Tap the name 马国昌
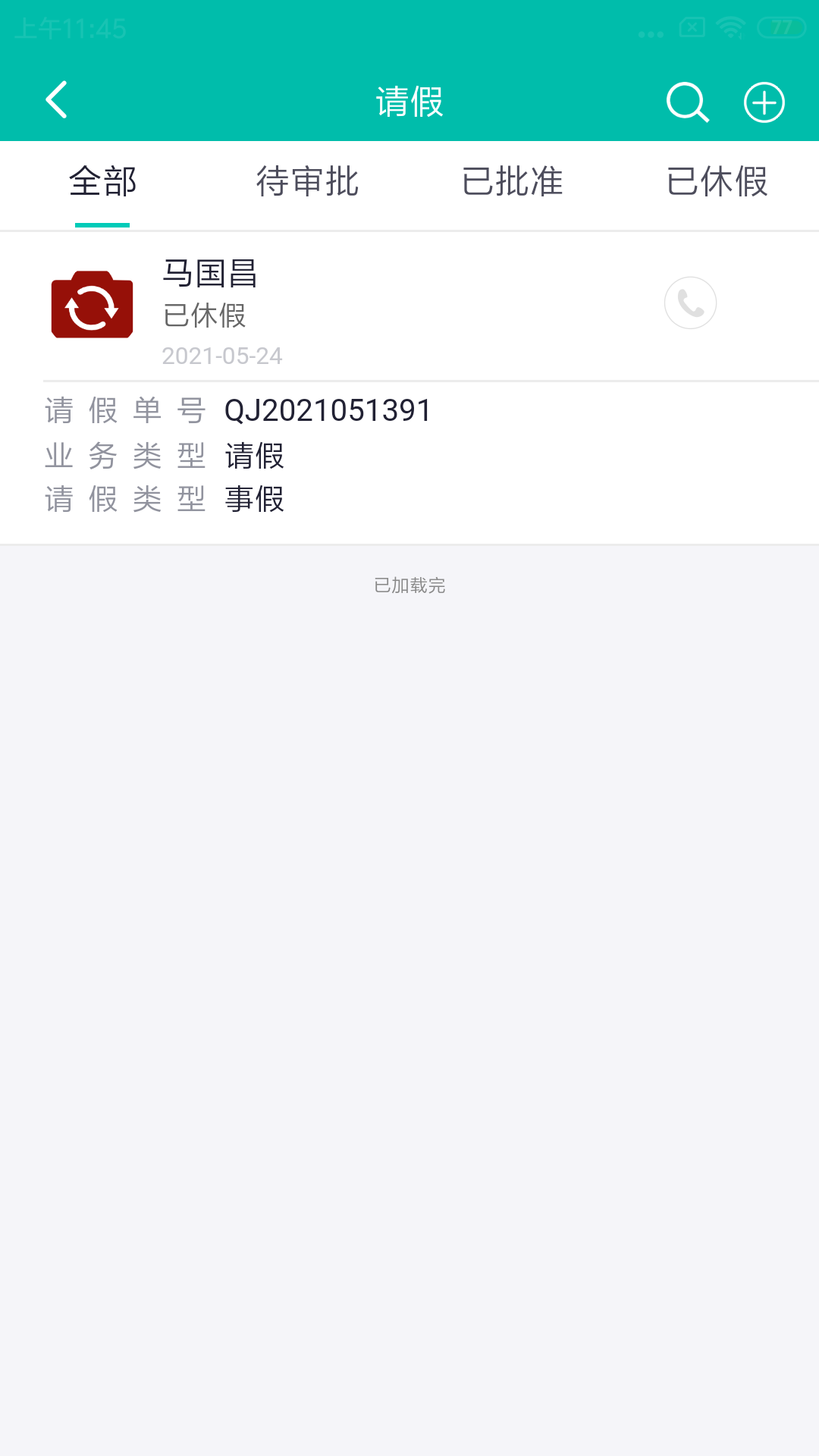 pyautogui.click(x=210, y=275)
